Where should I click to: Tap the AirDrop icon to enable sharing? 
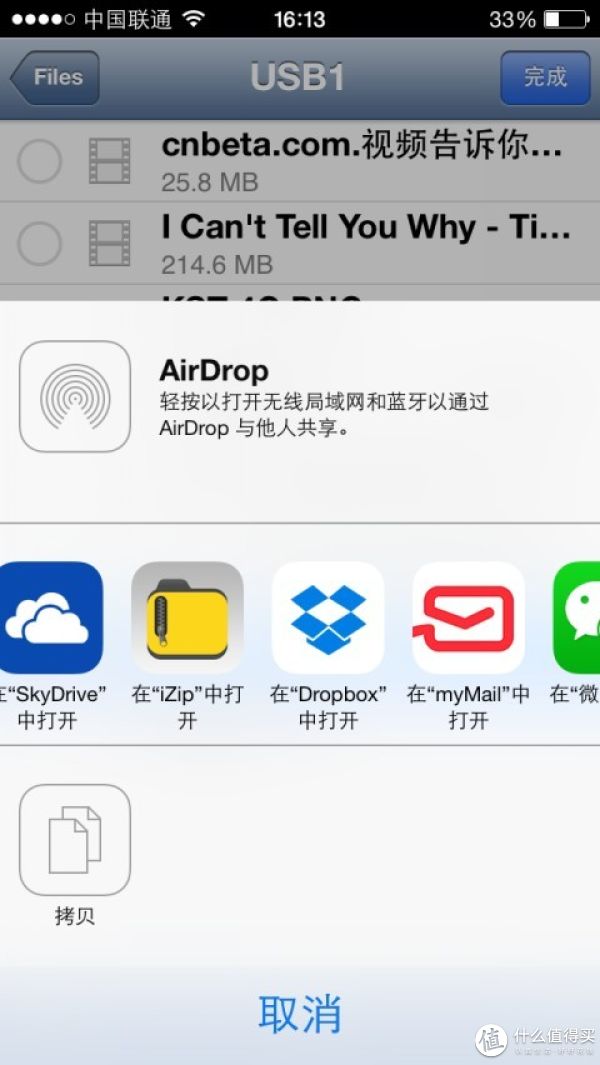75,396
